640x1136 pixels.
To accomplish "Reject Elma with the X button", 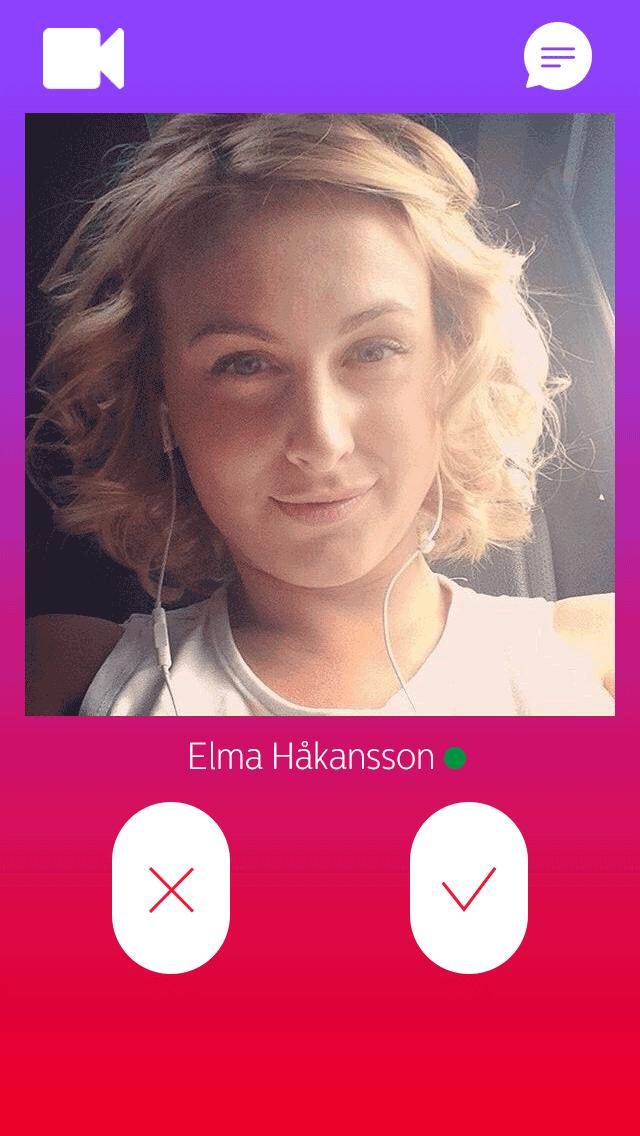I will [171, 888].
